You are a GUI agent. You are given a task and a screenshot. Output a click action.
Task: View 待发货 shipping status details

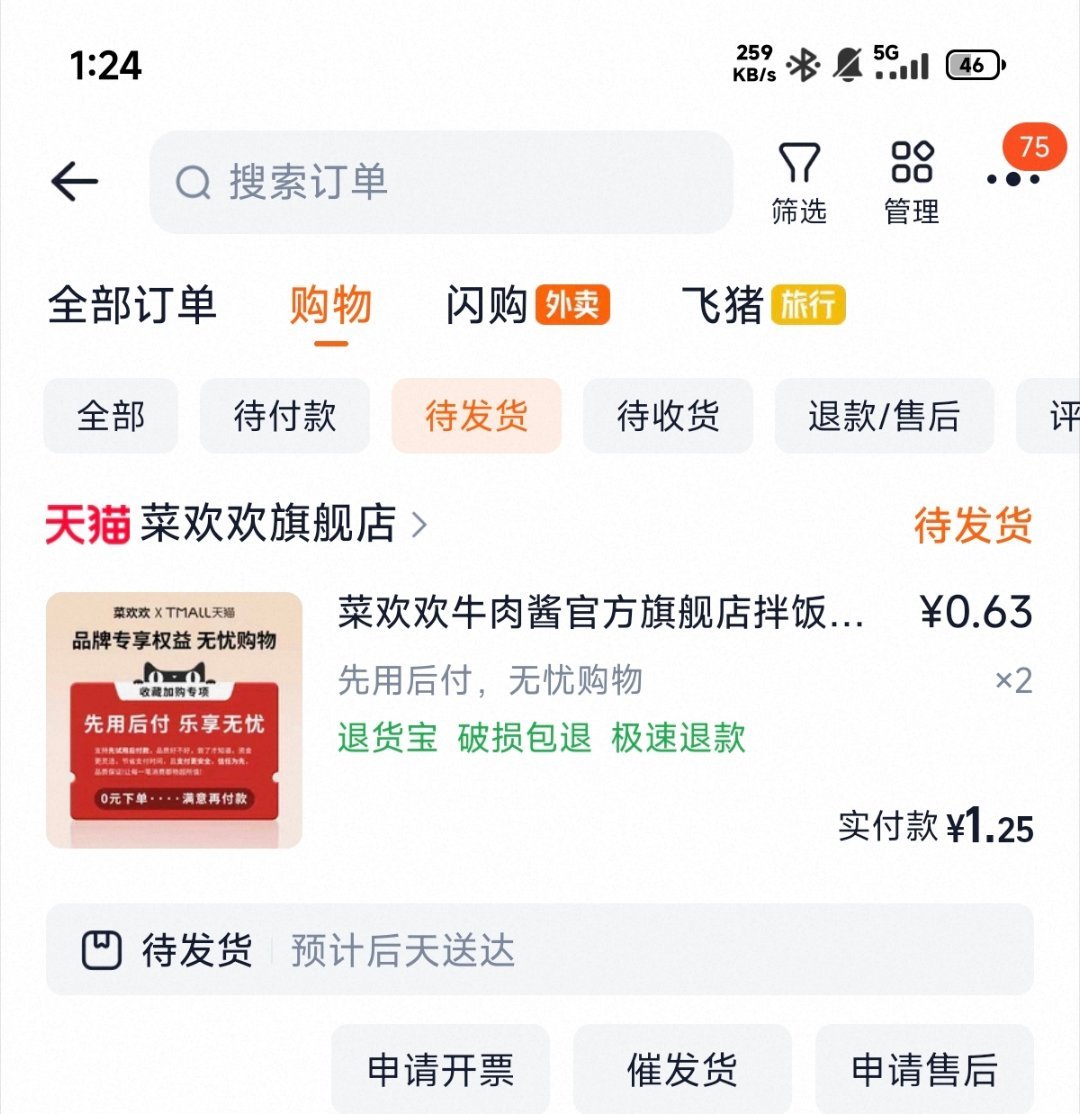540,950
